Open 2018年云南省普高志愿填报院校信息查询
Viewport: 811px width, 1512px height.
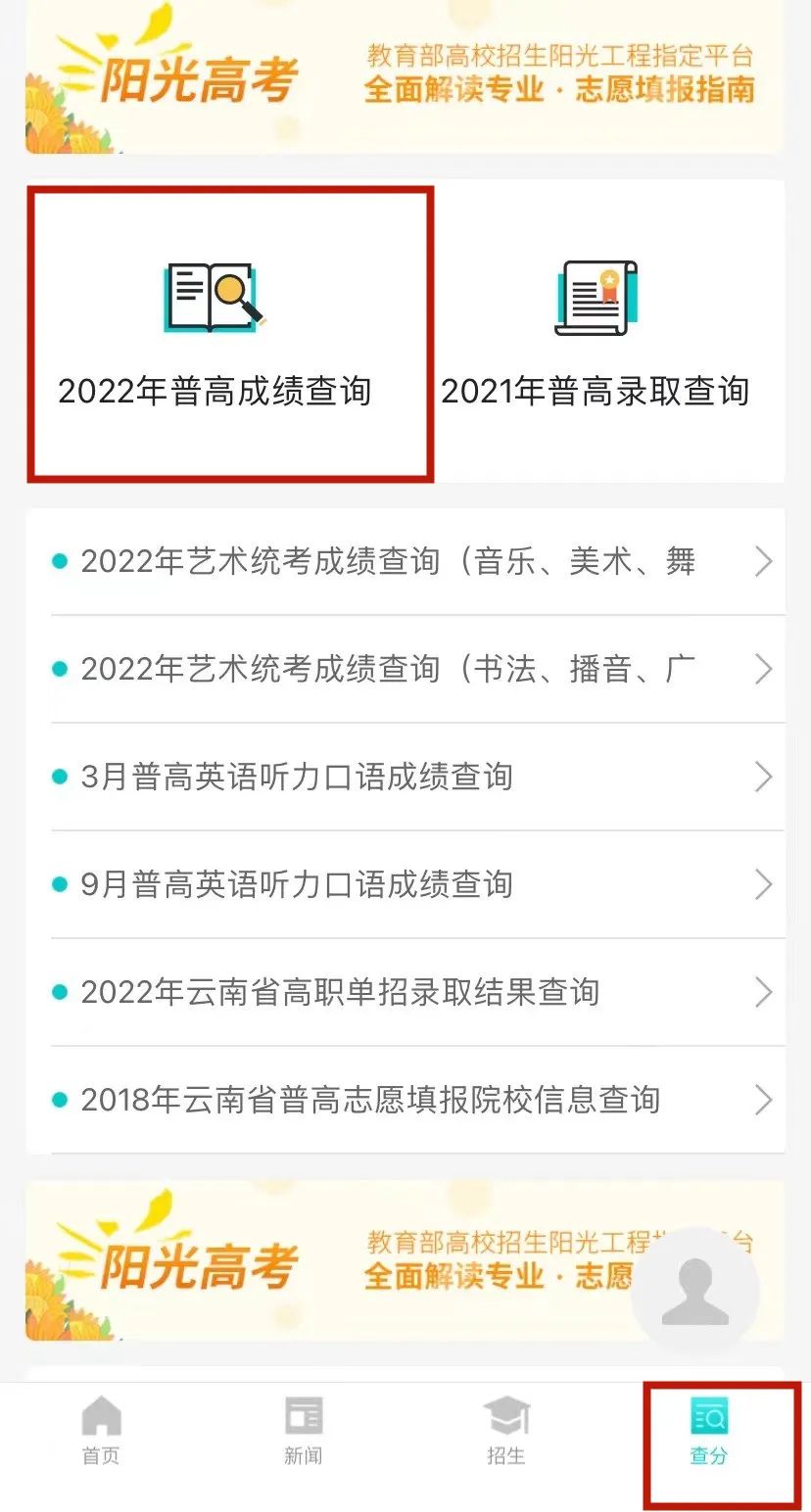[405, 1101]
